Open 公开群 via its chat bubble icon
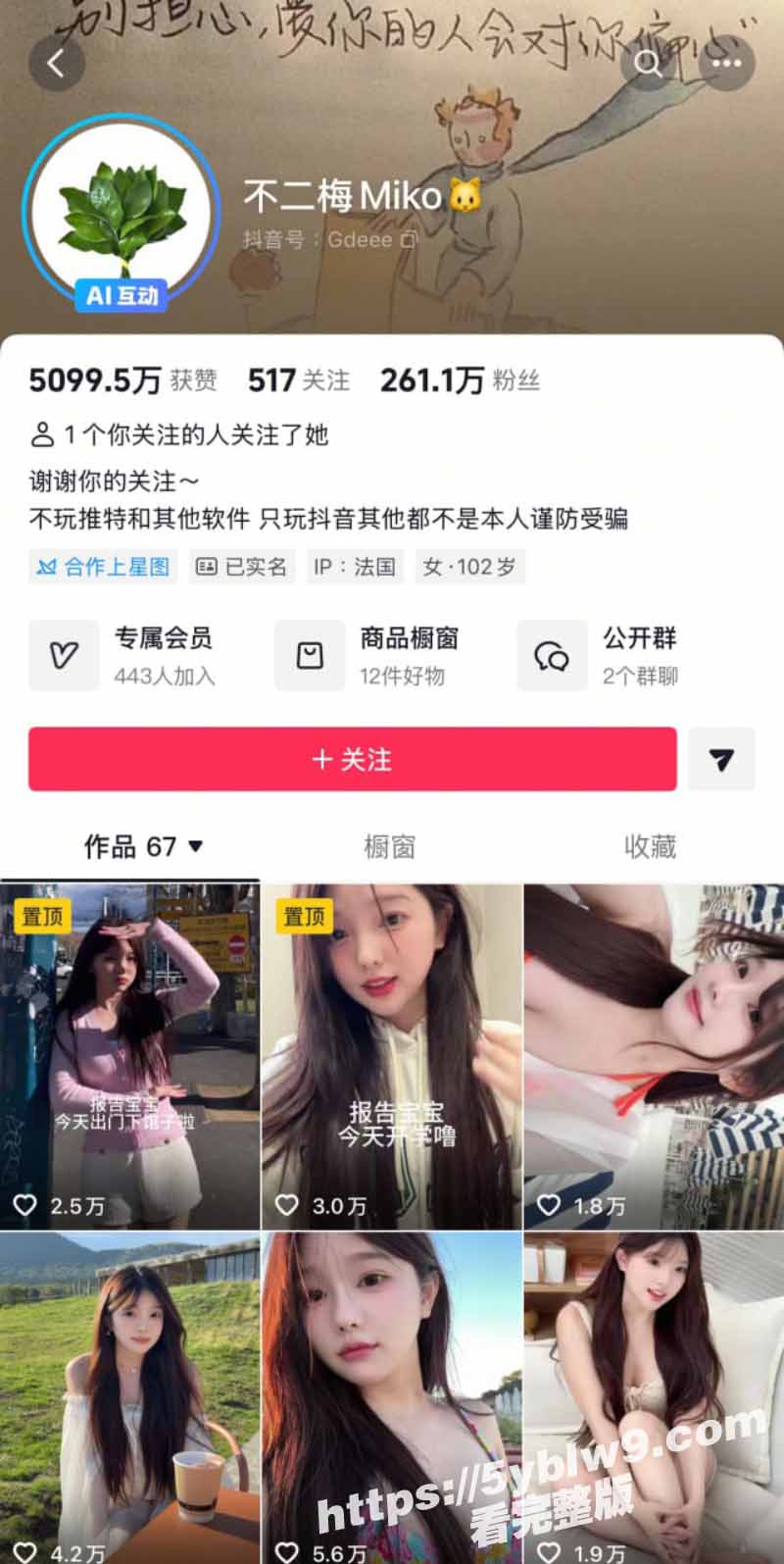The height and width of the screenshot is (1564, 784). click(553, 655)
